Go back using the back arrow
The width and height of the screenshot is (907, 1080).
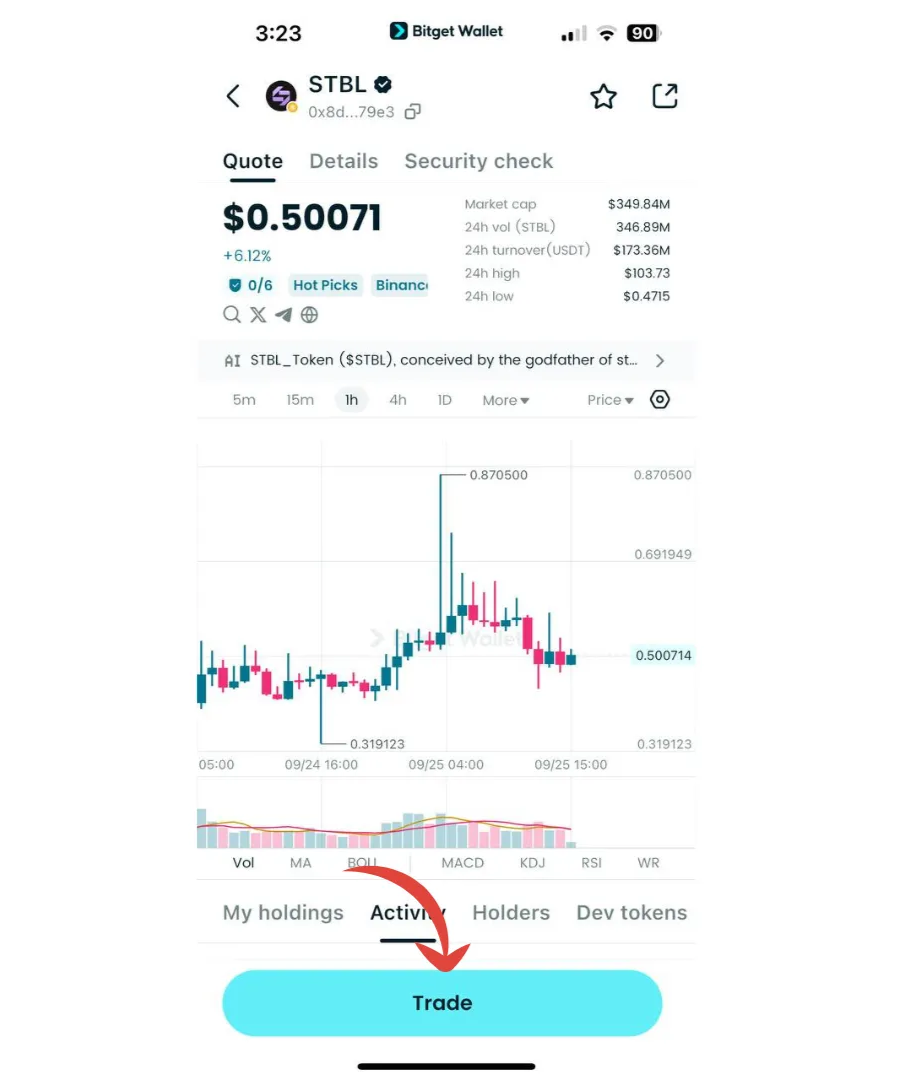233,96
